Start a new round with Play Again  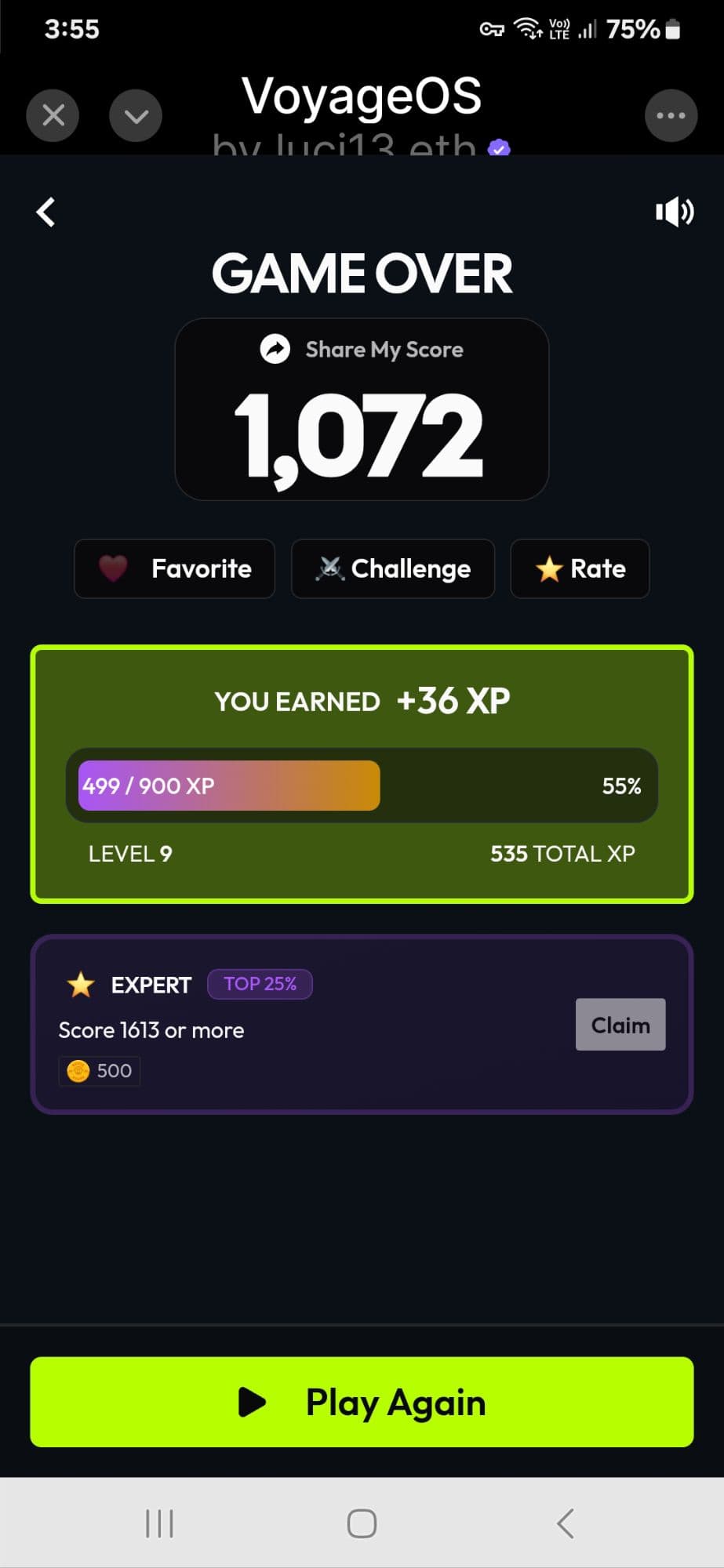(x=362, y=1402)
